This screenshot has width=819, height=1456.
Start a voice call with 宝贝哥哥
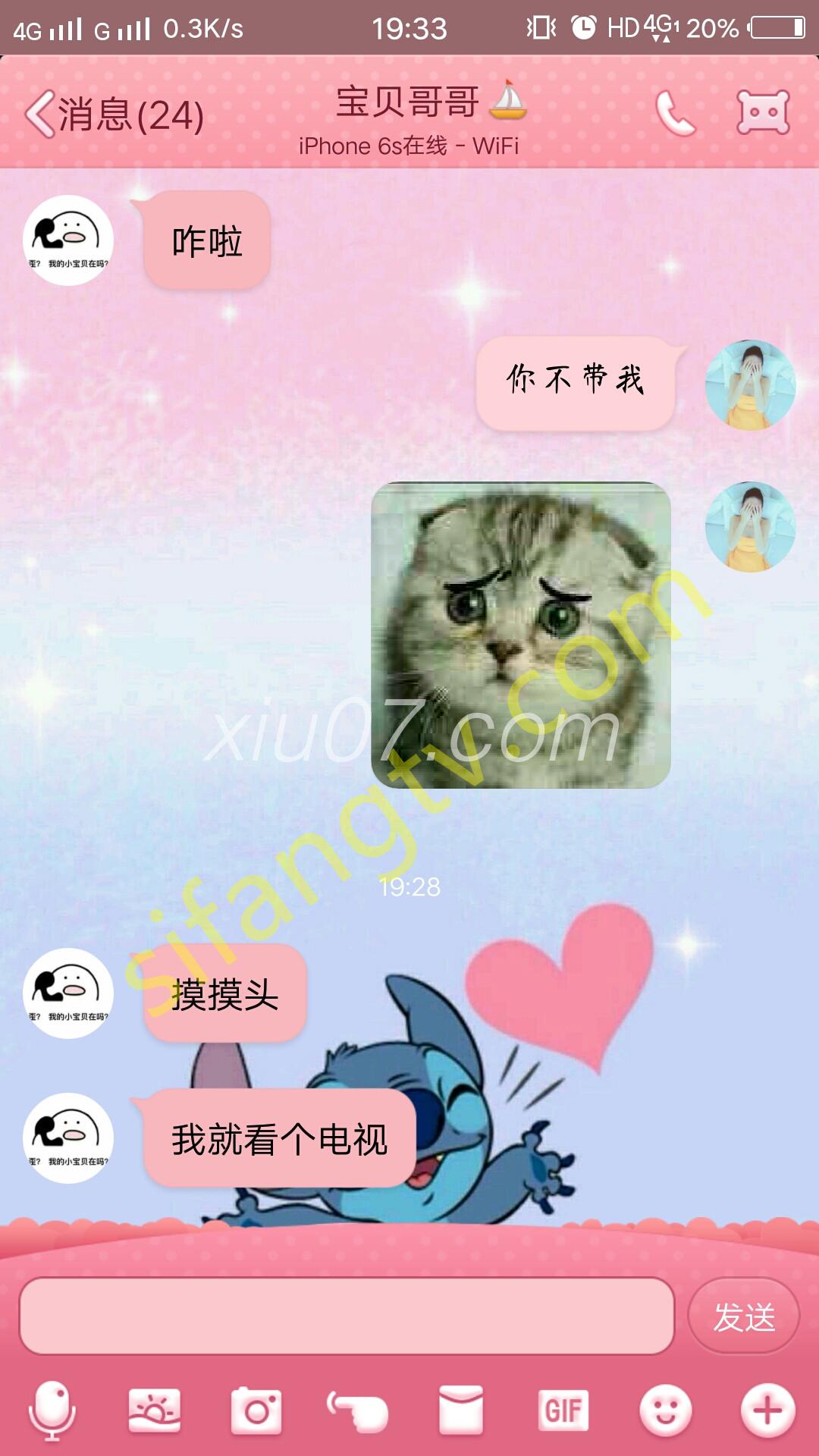(674, 114)
